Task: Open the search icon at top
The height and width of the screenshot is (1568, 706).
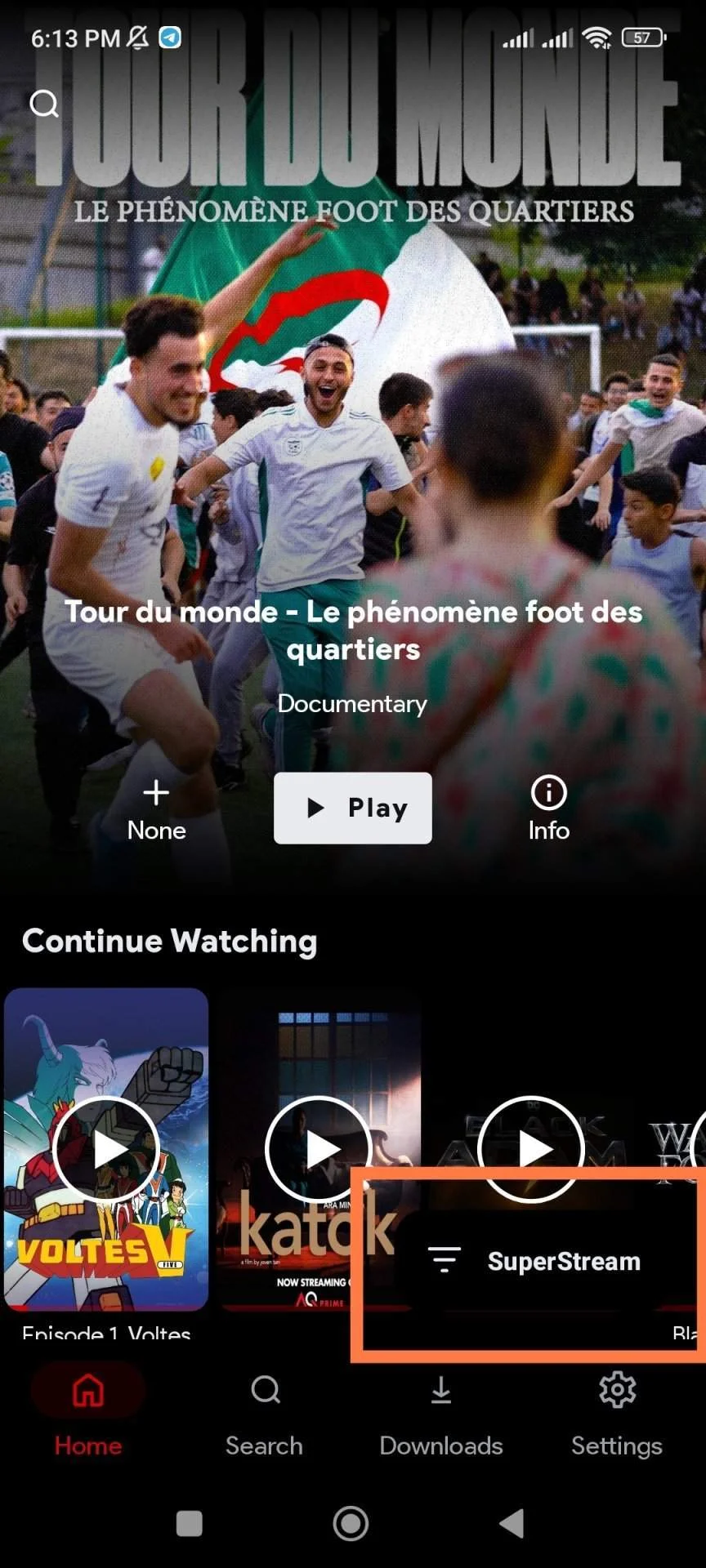Action: [44, 104]
